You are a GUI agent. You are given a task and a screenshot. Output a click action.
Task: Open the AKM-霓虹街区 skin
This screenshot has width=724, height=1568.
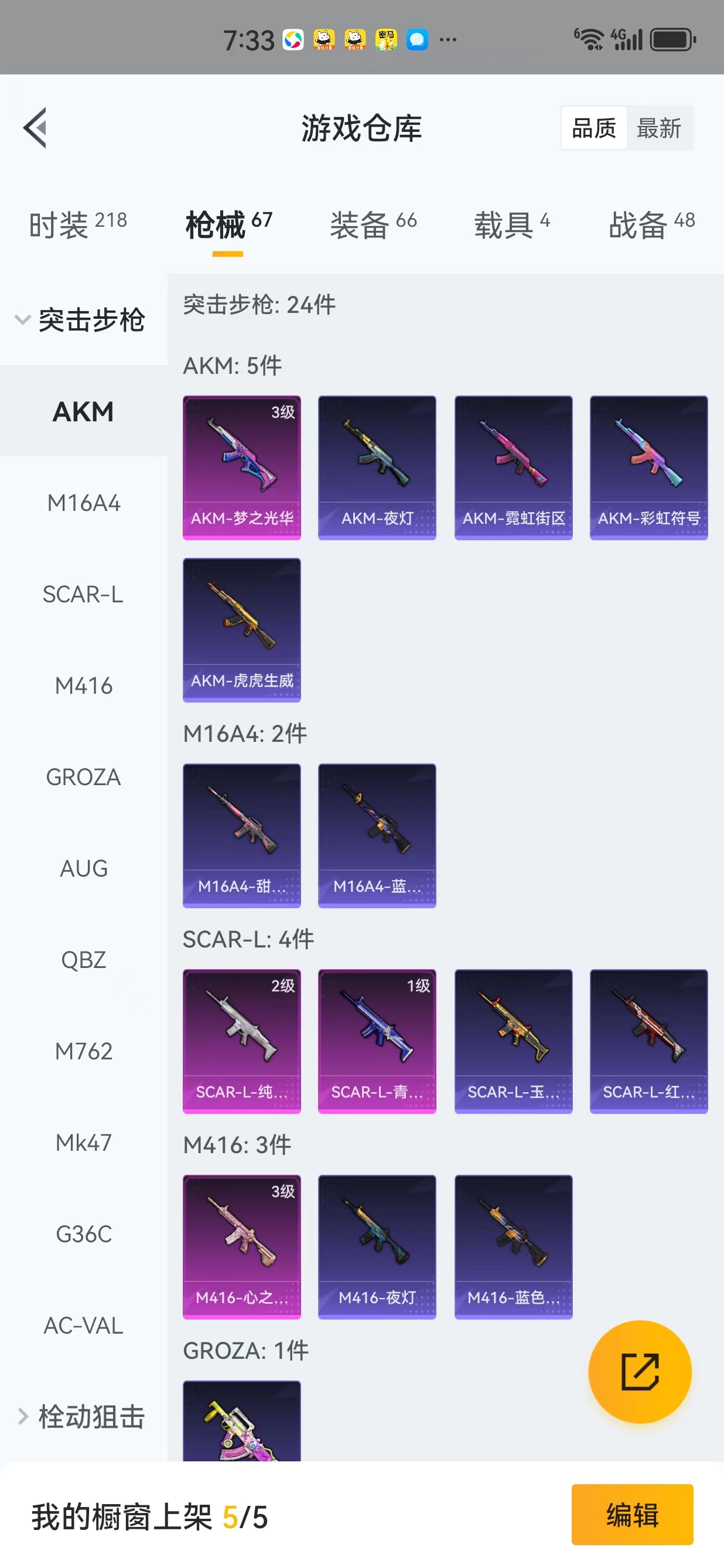tap(514, 468)
